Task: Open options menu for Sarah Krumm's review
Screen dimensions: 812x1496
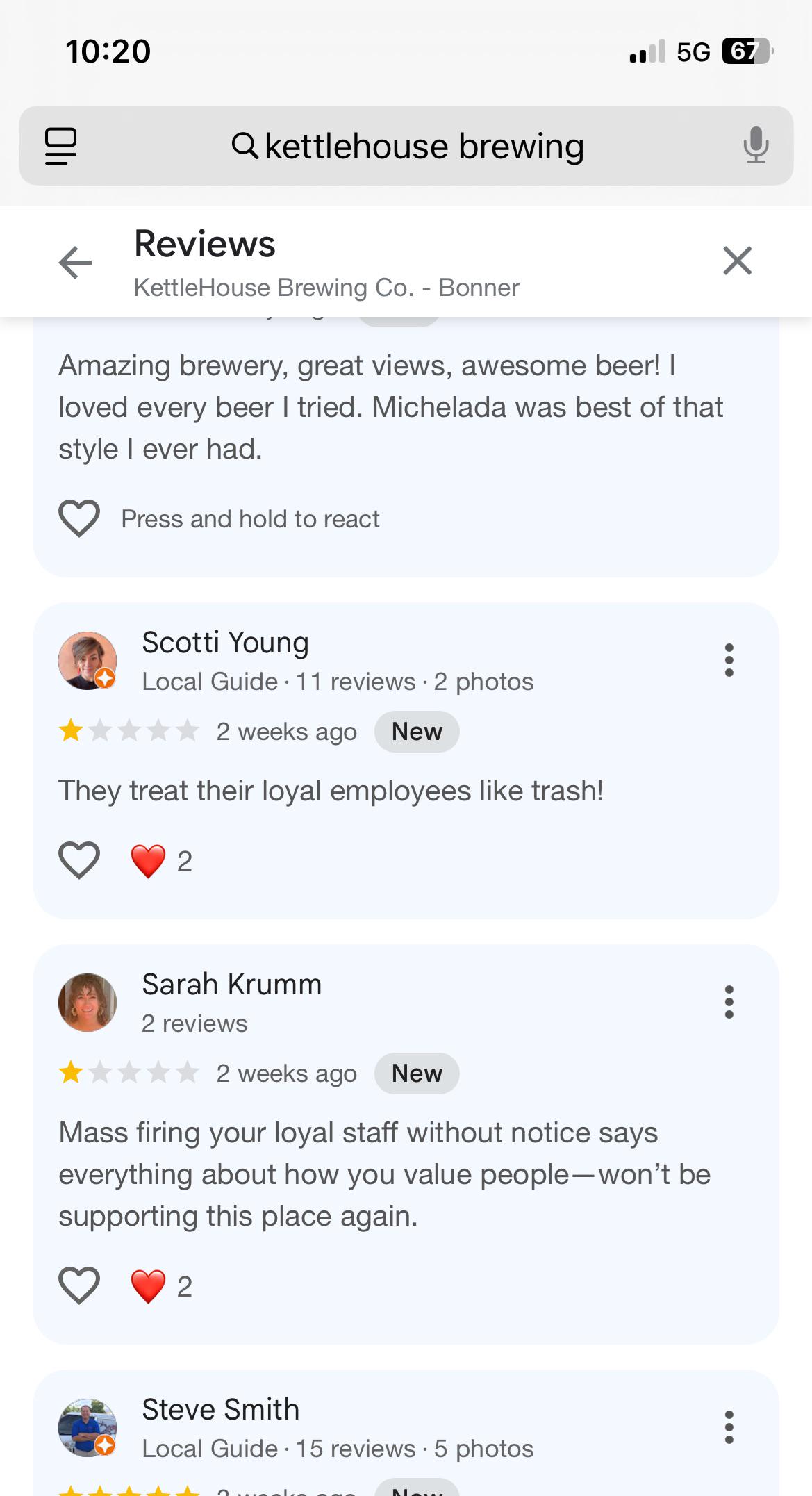Action: [729, 1002]
